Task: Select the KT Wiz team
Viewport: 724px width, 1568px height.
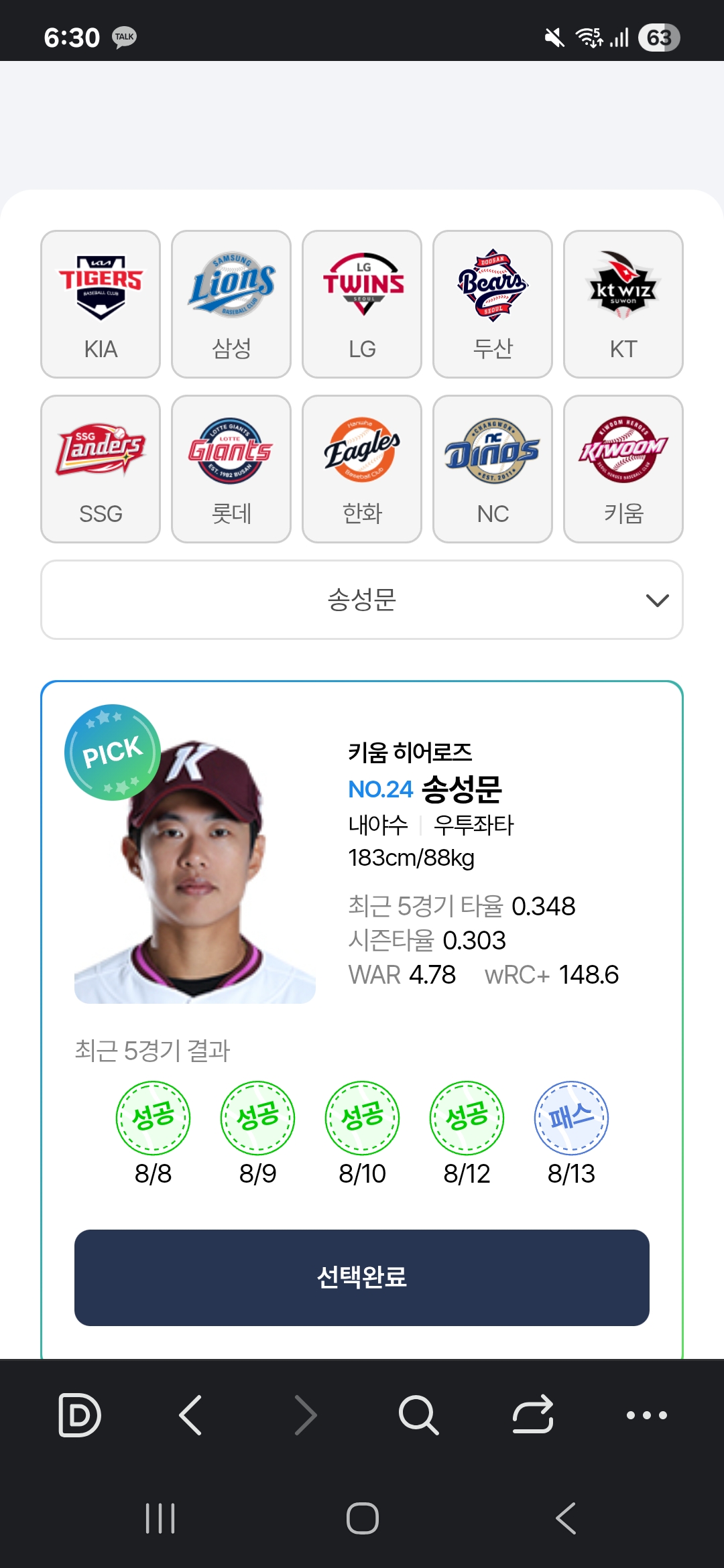Action: point(623,304)
